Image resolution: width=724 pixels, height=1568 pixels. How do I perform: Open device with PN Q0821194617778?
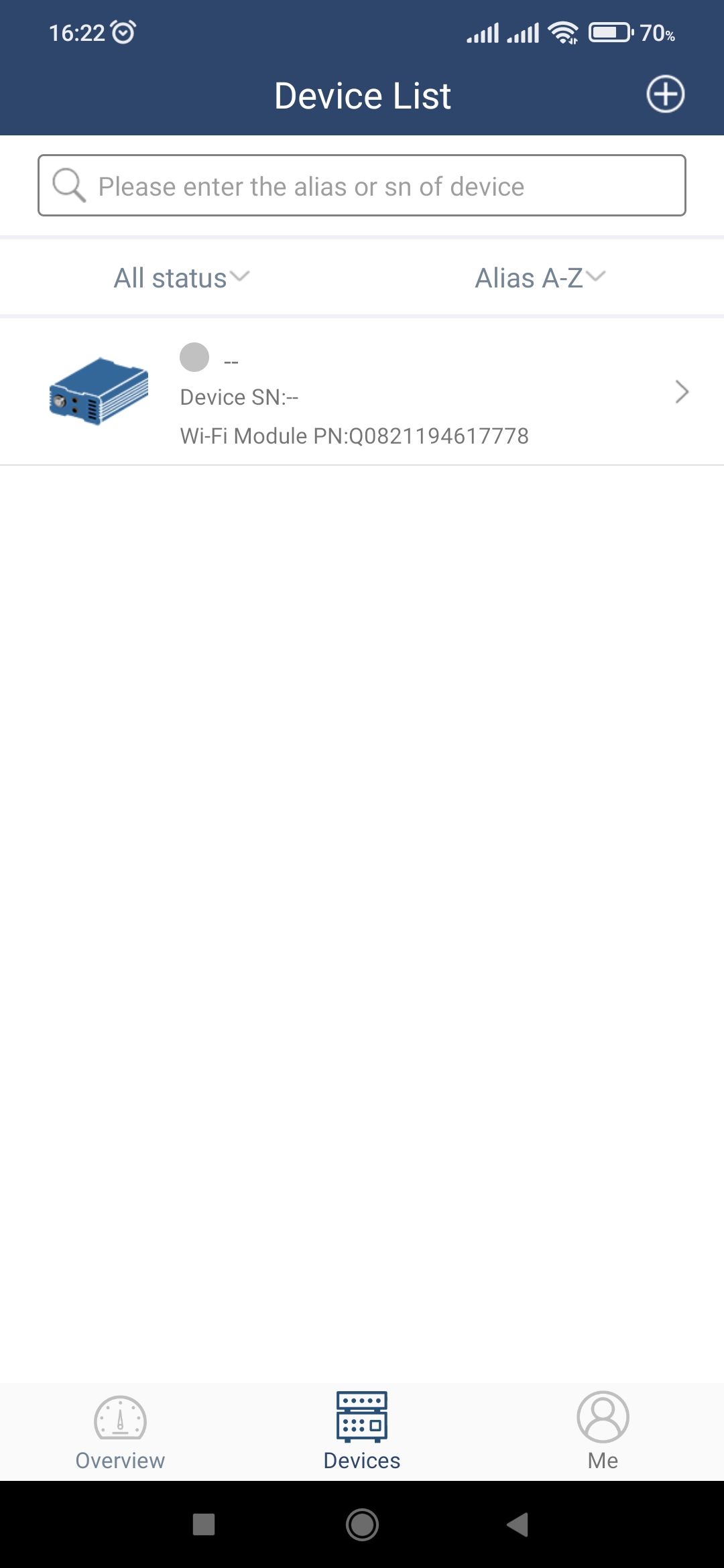(x=362, y=392)
